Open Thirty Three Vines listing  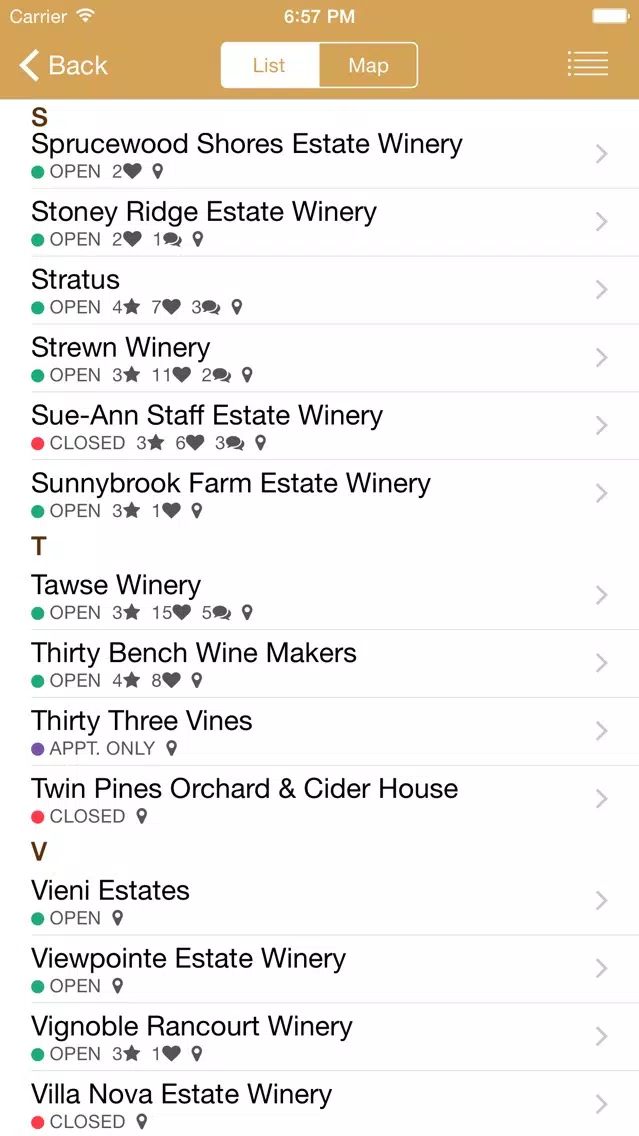320,732
